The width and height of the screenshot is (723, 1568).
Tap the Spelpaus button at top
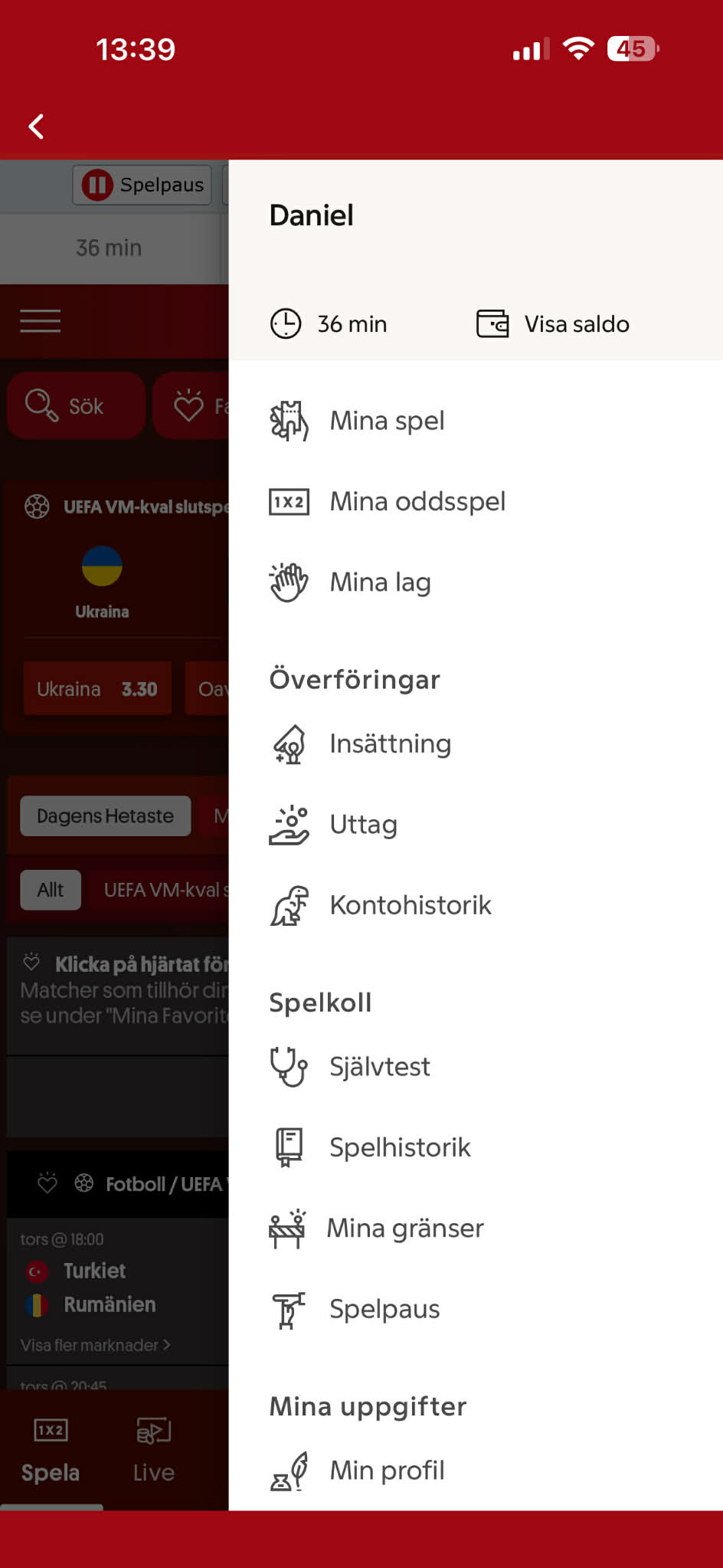click(142, 185)
